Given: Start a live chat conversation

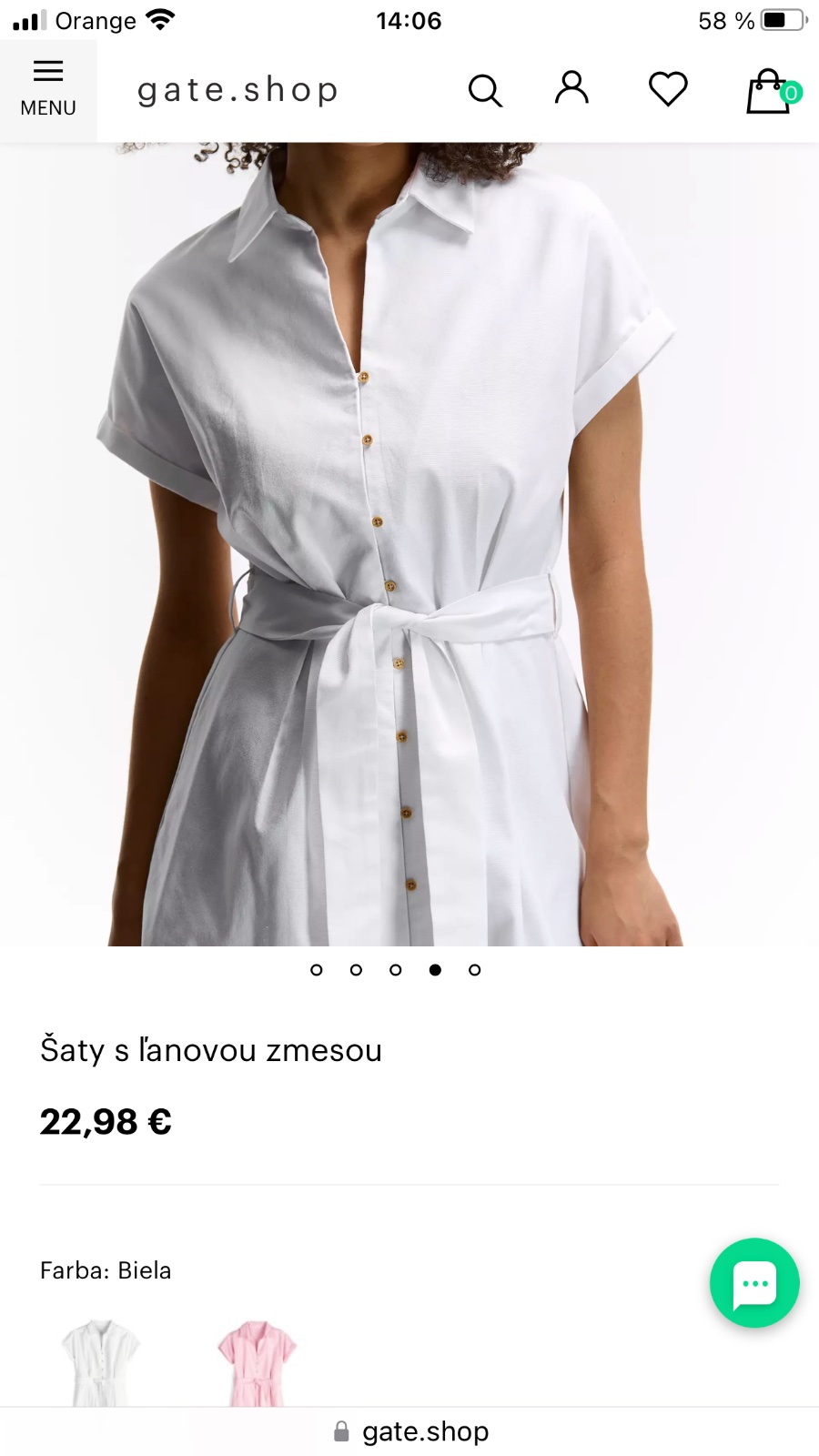Looking at the screenshot, I should click(x=754, y=1283).
